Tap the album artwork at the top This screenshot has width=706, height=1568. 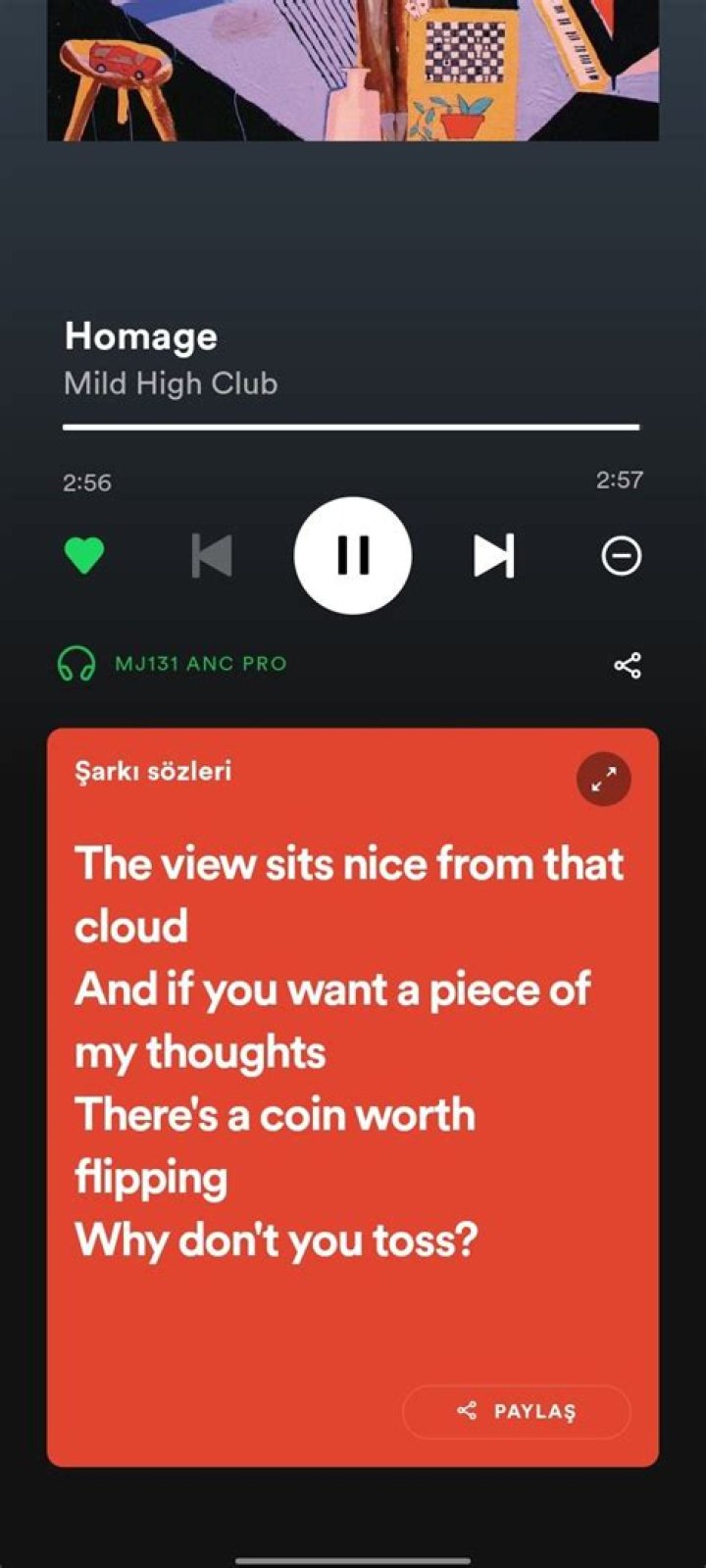pyautogui.click(x=353, y=69)
